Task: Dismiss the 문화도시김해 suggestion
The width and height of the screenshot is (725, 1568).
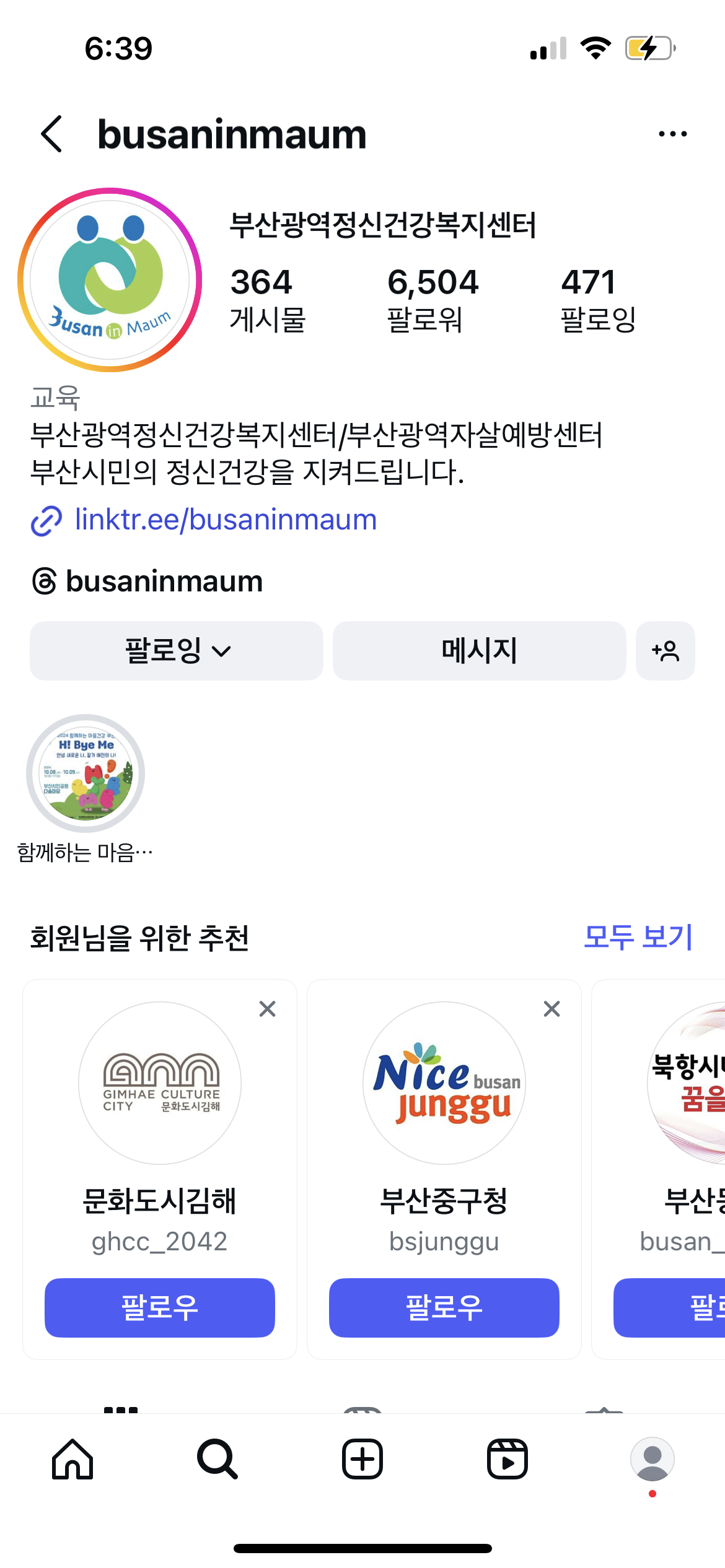Action: click(267, 1009)
